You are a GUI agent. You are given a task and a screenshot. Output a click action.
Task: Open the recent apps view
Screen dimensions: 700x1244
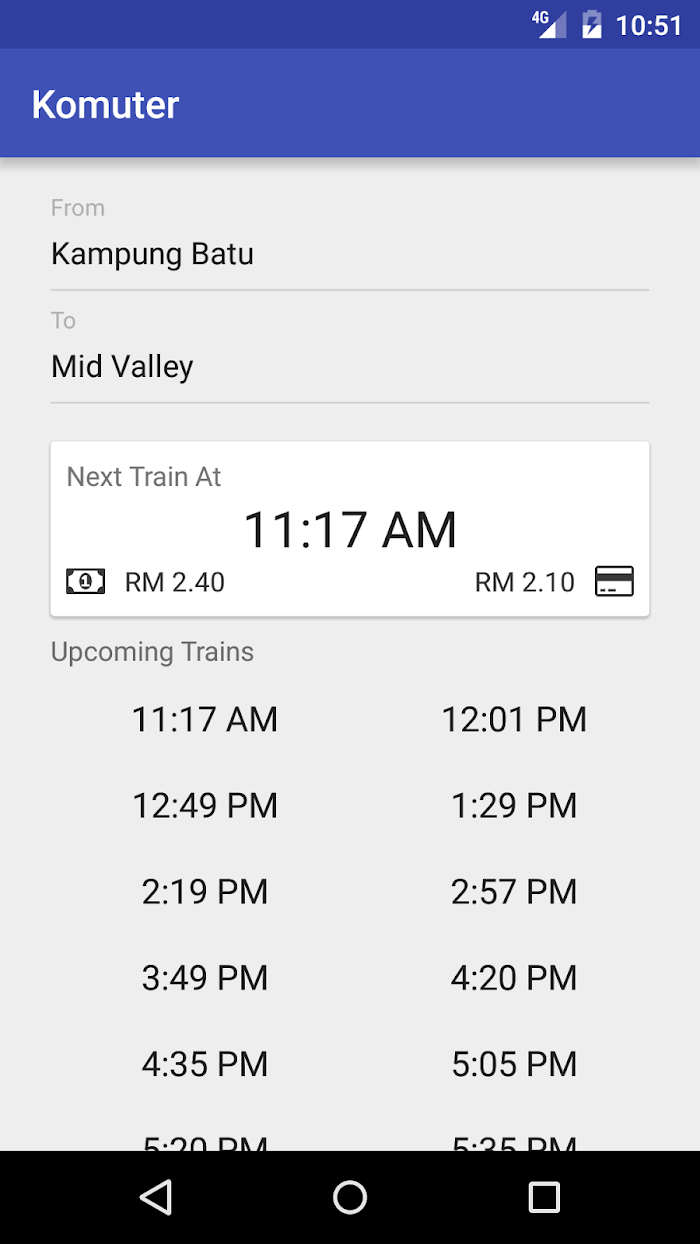point(544,1197)
